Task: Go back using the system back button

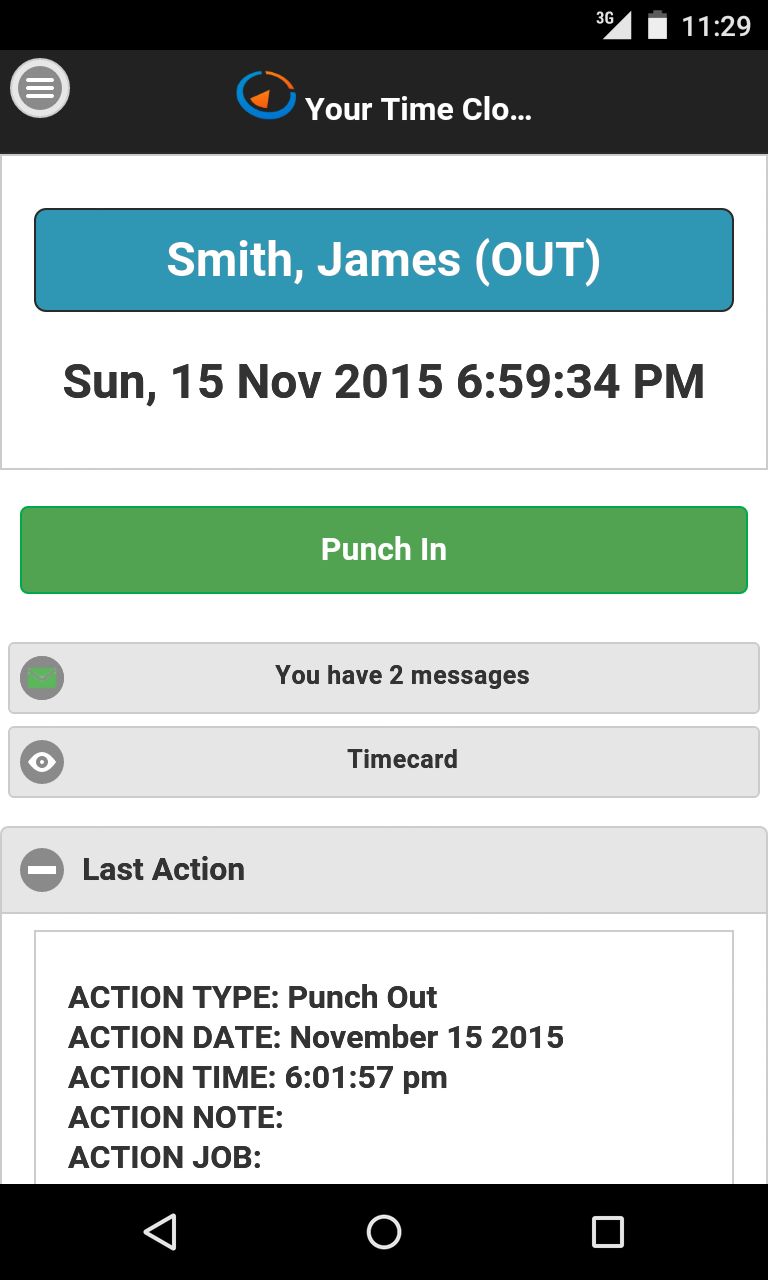Action: pos(160,1232)
